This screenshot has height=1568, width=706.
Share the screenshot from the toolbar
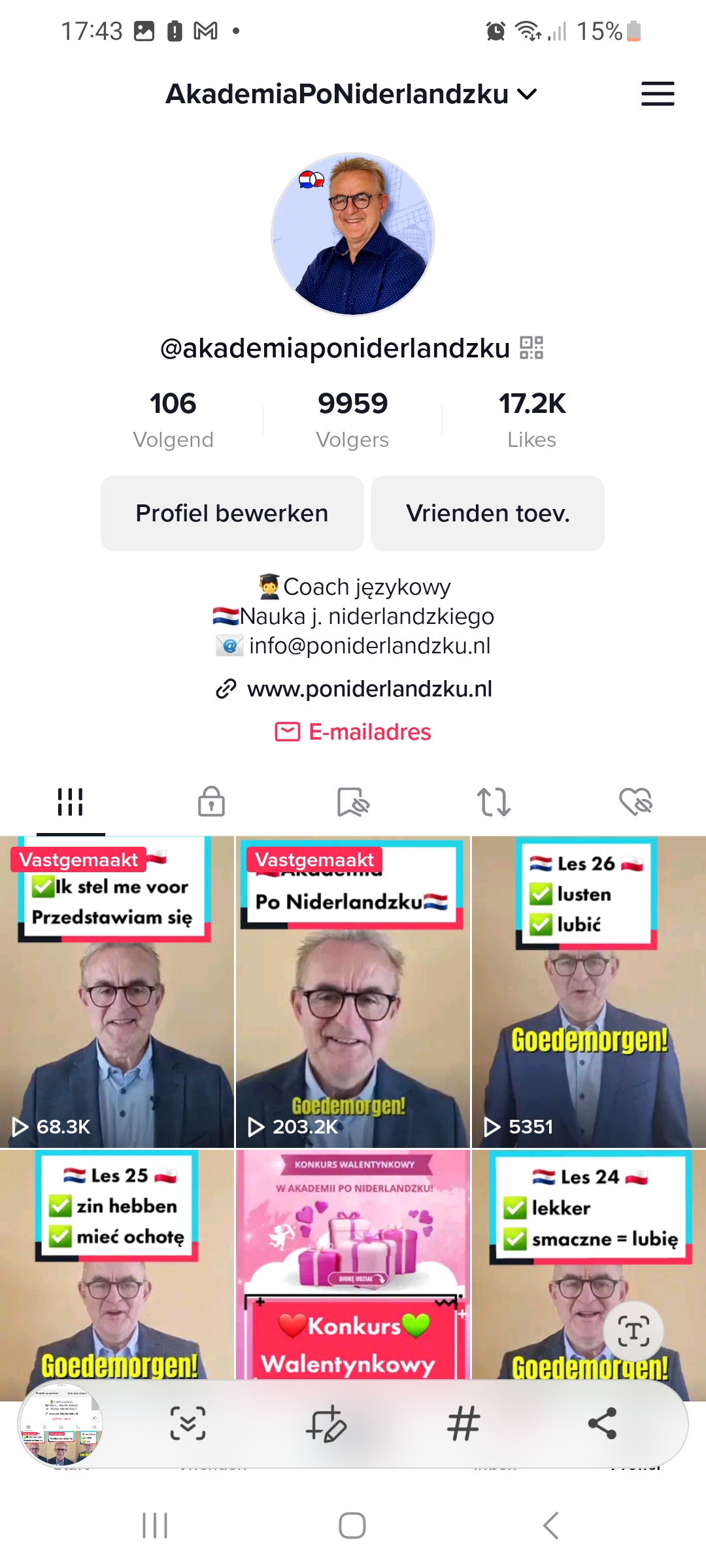602,1423
